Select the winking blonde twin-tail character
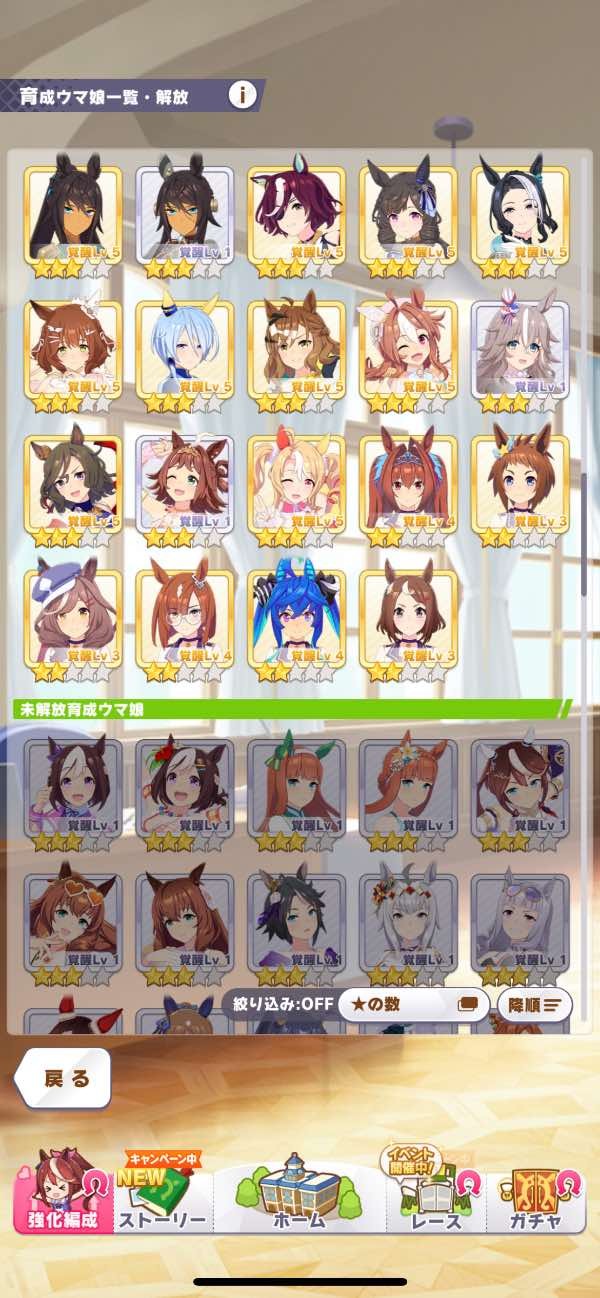Image resolution: width=600 pixels, height=1298 pixels. pyautogui.click(x=296, y=485)
